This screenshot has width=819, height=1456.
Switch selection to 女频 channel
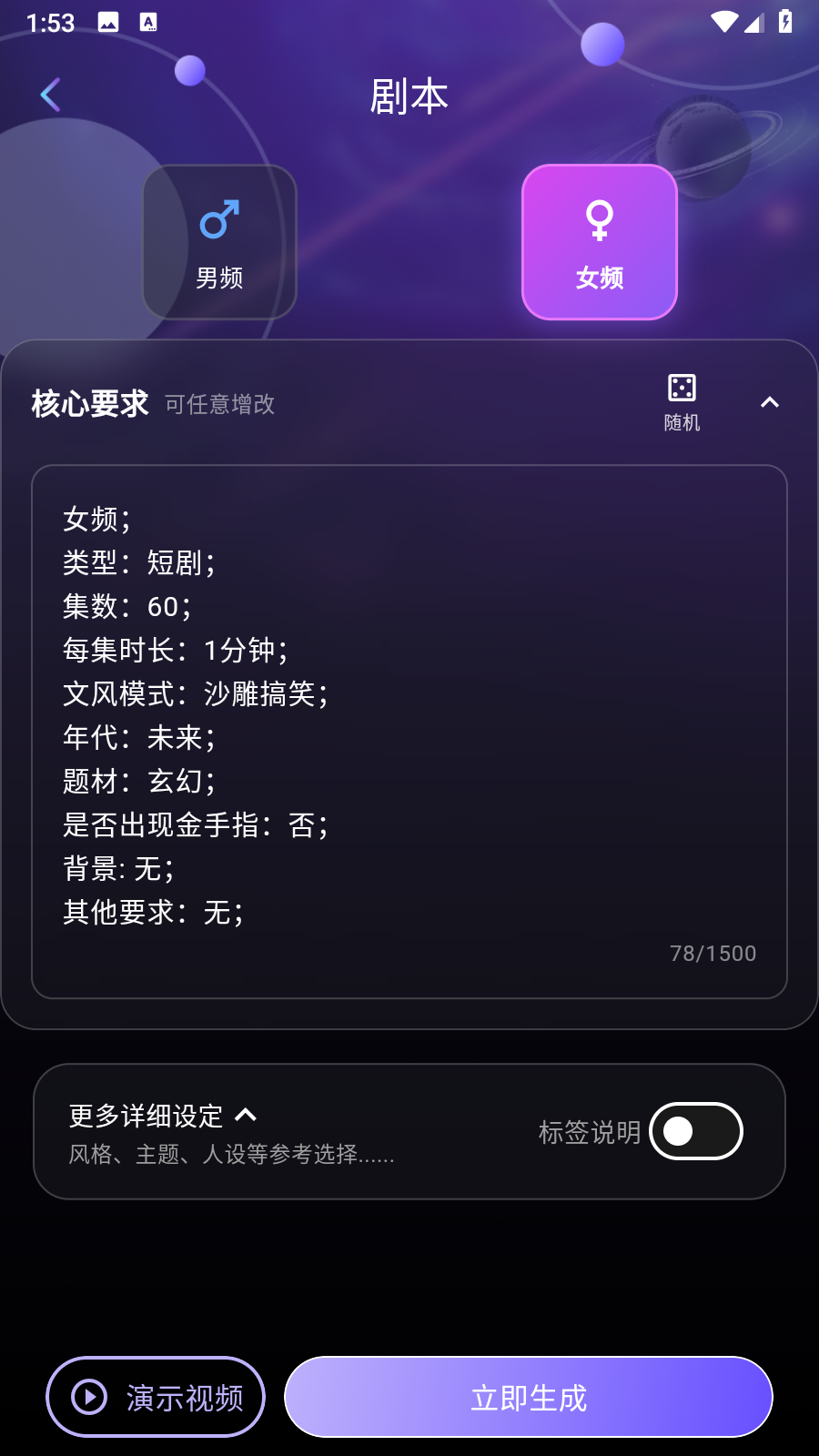point(599,241)
